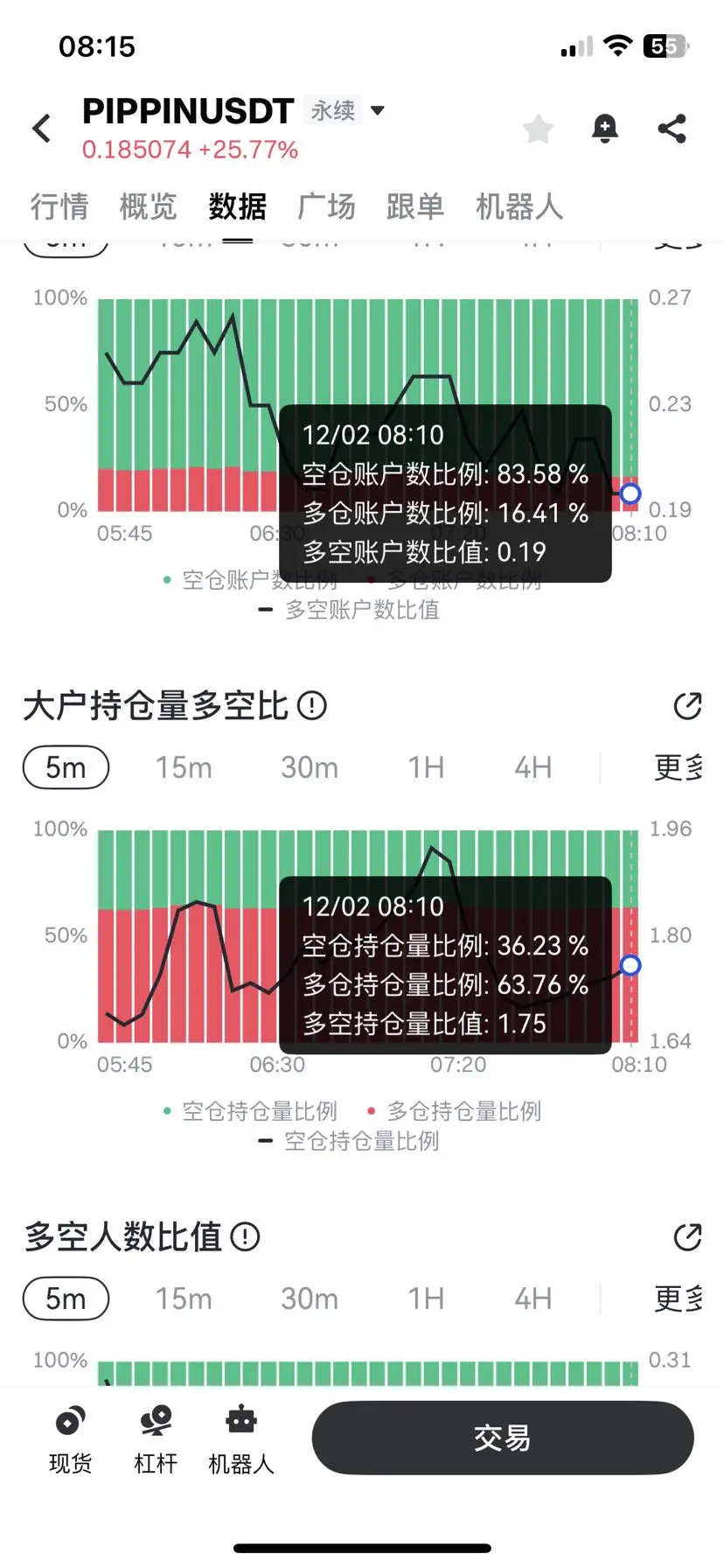724x1568 pixels.
Task: Tap the back arrow to exit PIPPINUSDT
Action: coord(41,128)
